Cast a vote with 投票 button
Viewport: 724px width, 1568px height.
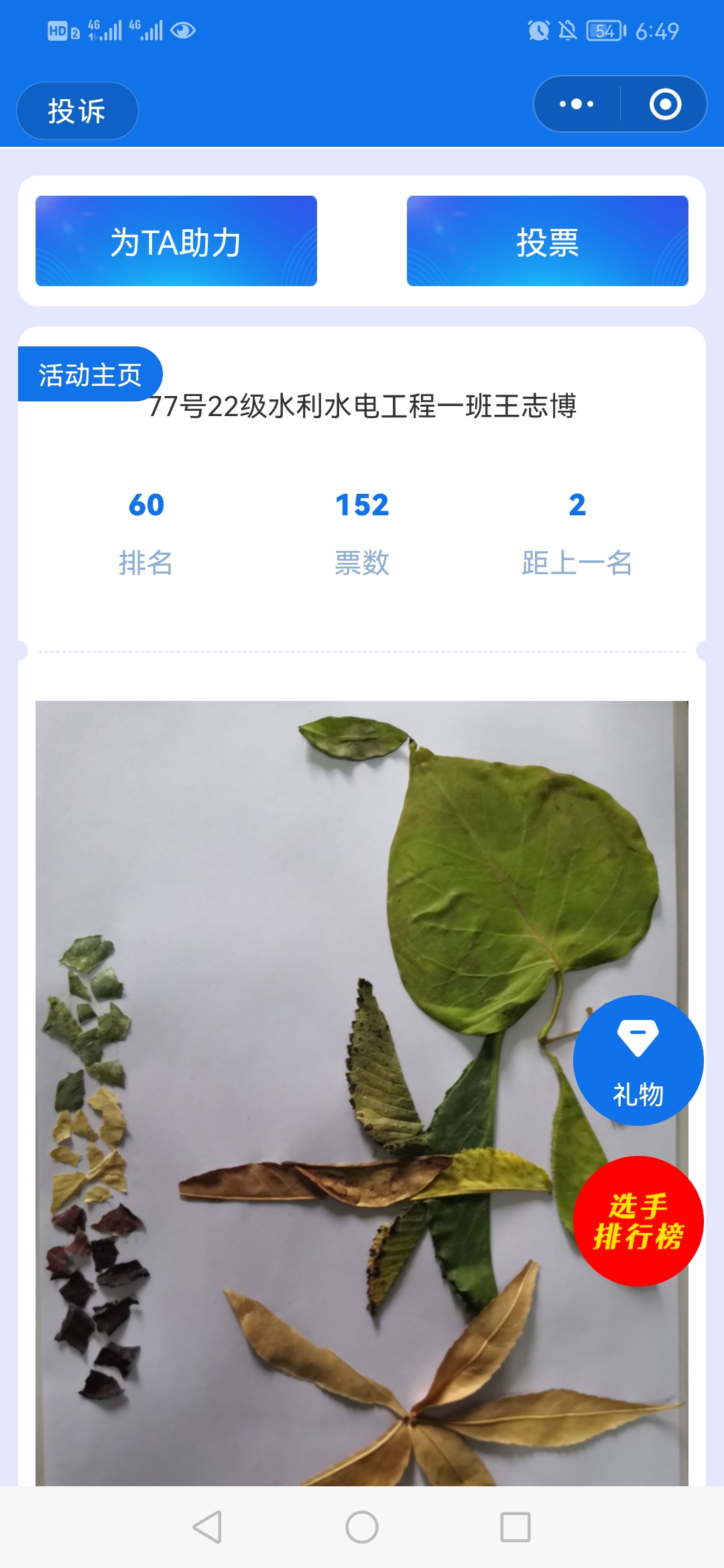tap(547, 241)
